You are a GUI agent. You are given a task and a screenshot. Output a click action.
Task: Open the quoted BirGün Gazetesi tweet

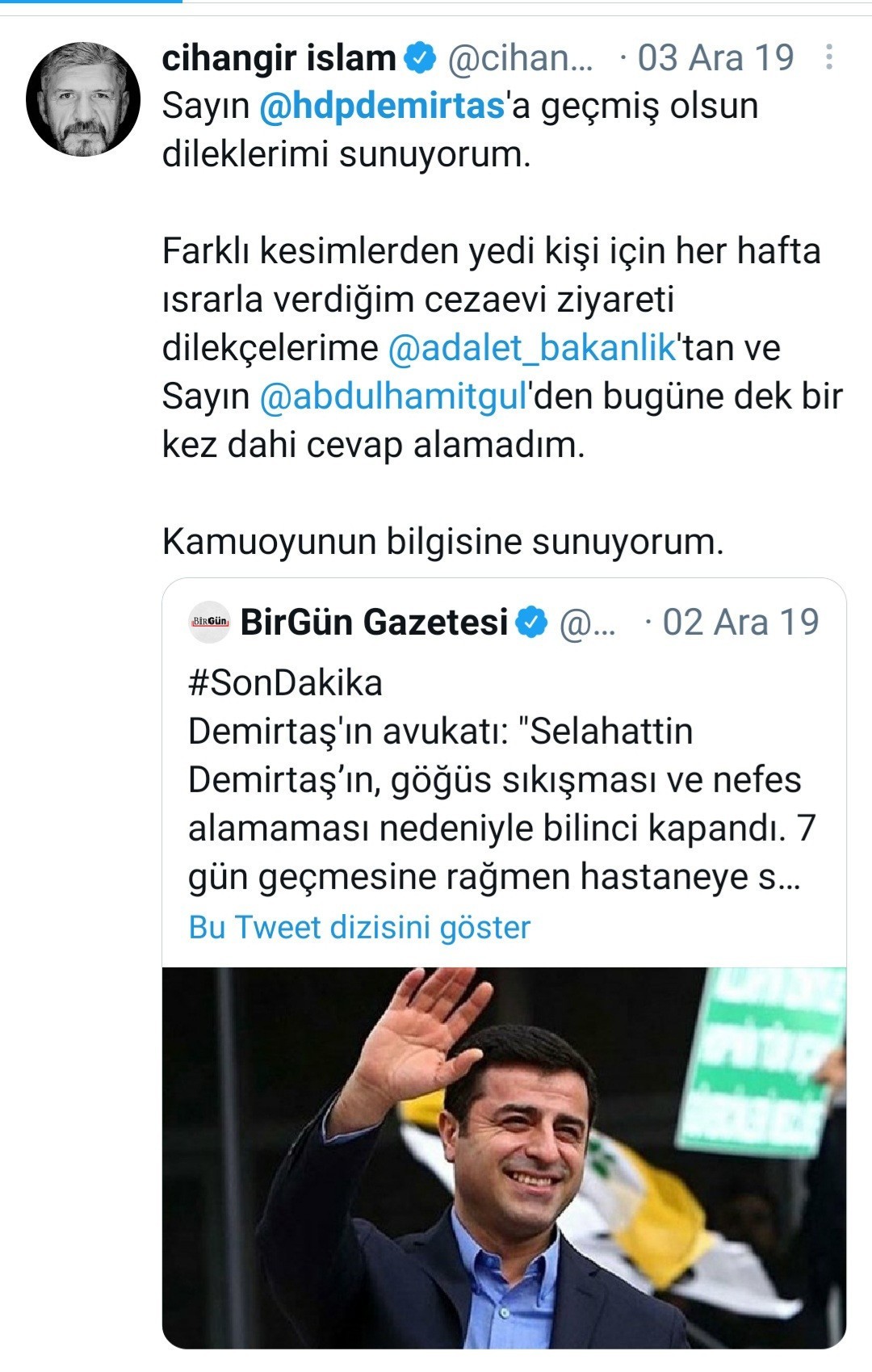click(501, 779)
